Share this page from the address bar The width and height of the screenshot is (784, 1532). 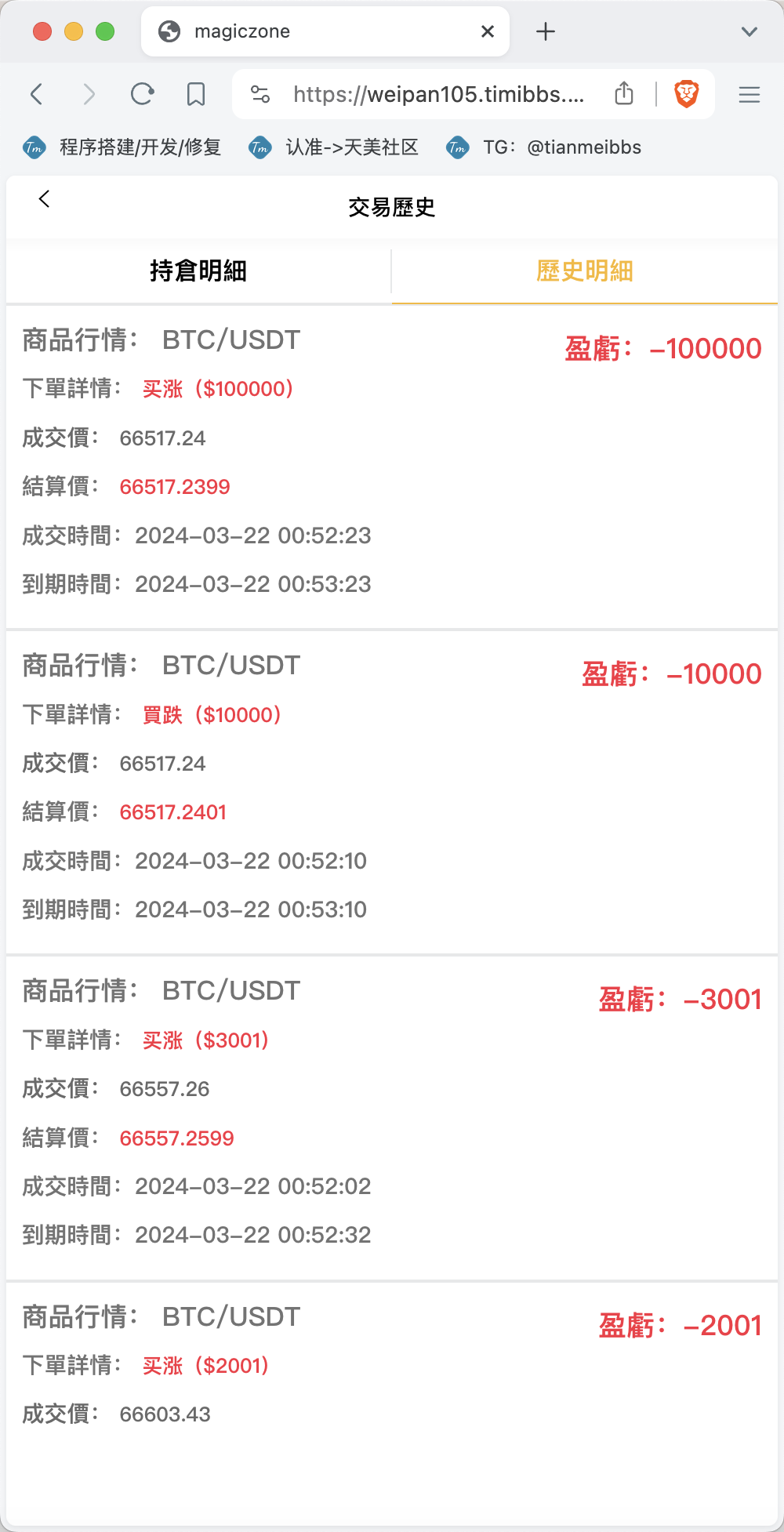pos(624,94)
